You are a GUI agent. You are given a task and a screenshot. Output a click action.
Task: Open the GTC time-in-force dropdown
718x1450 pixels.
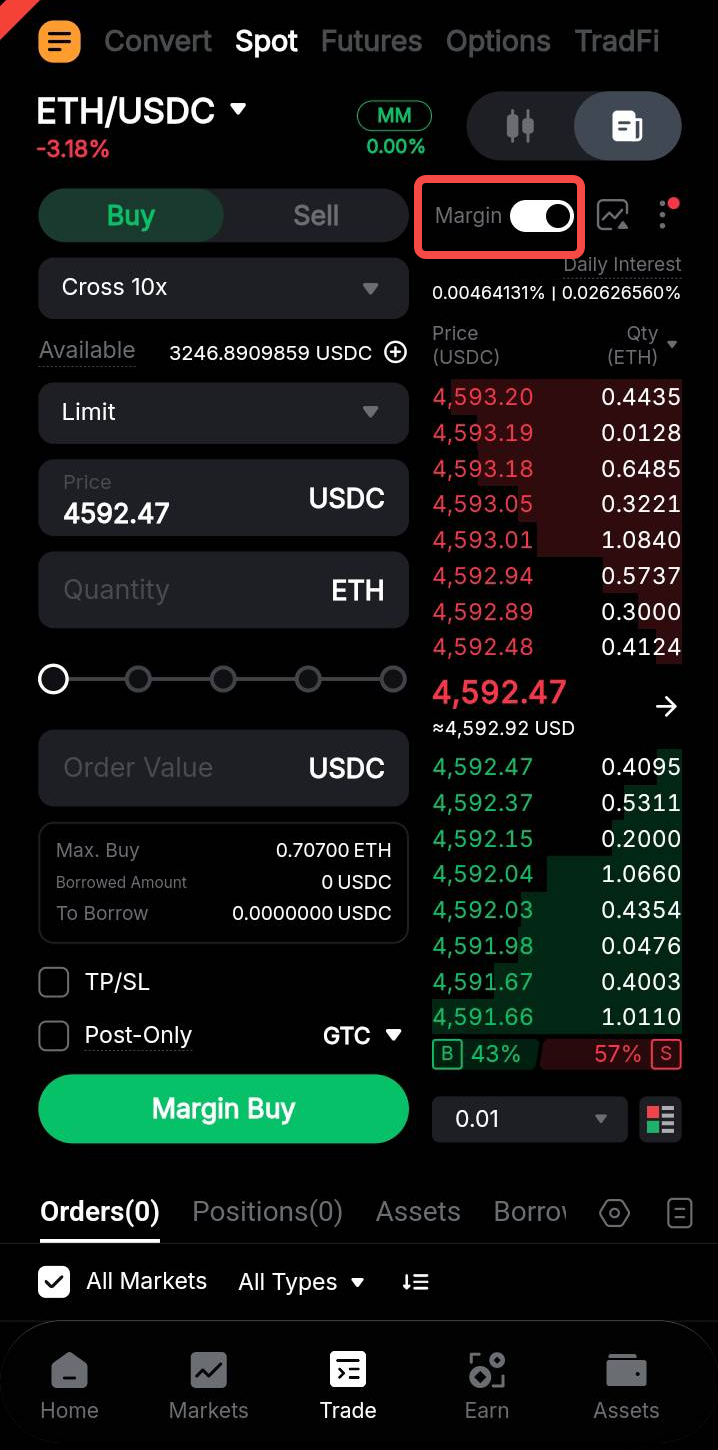click(362, 1036)
